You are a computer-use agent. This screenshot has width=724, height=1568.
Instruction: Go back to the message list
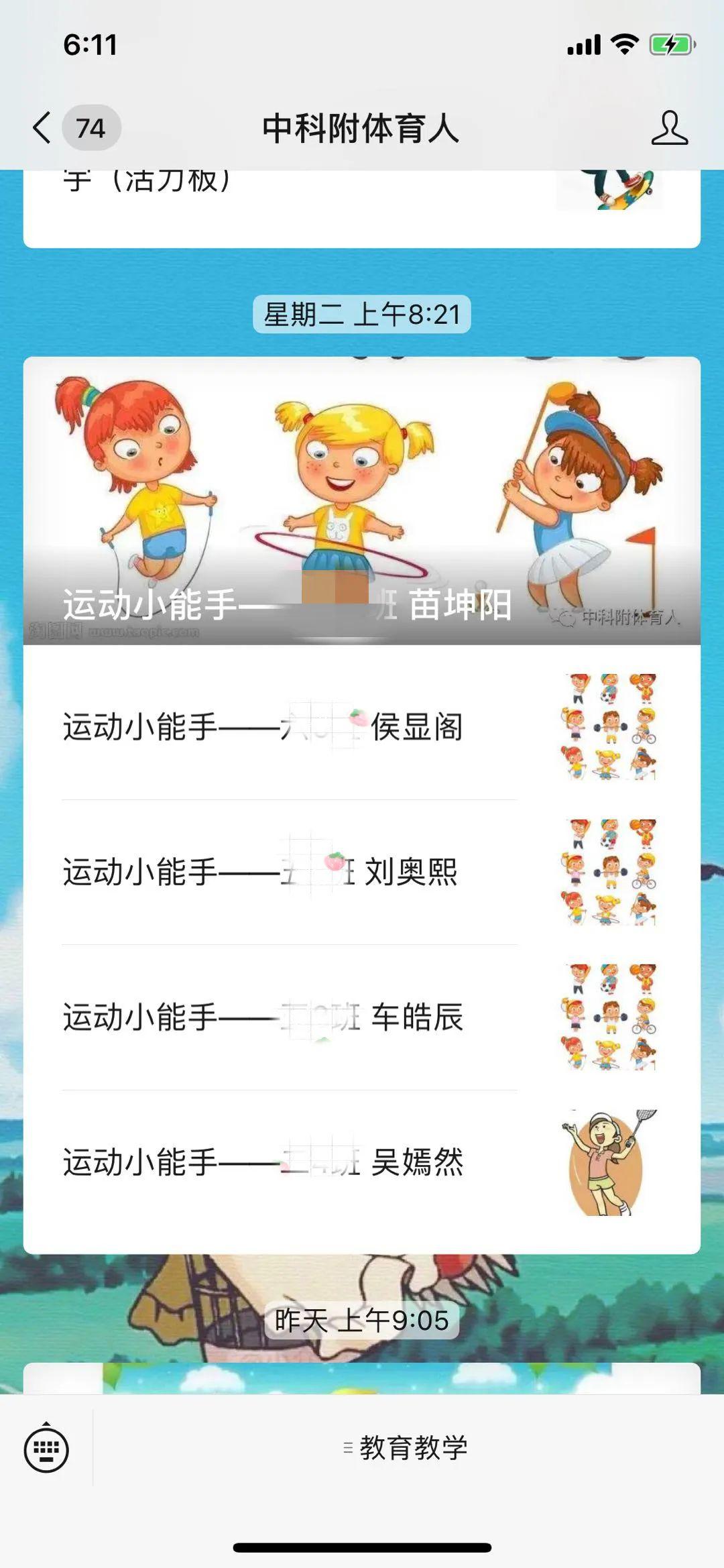pyautogui.click(x=42, y=127)
